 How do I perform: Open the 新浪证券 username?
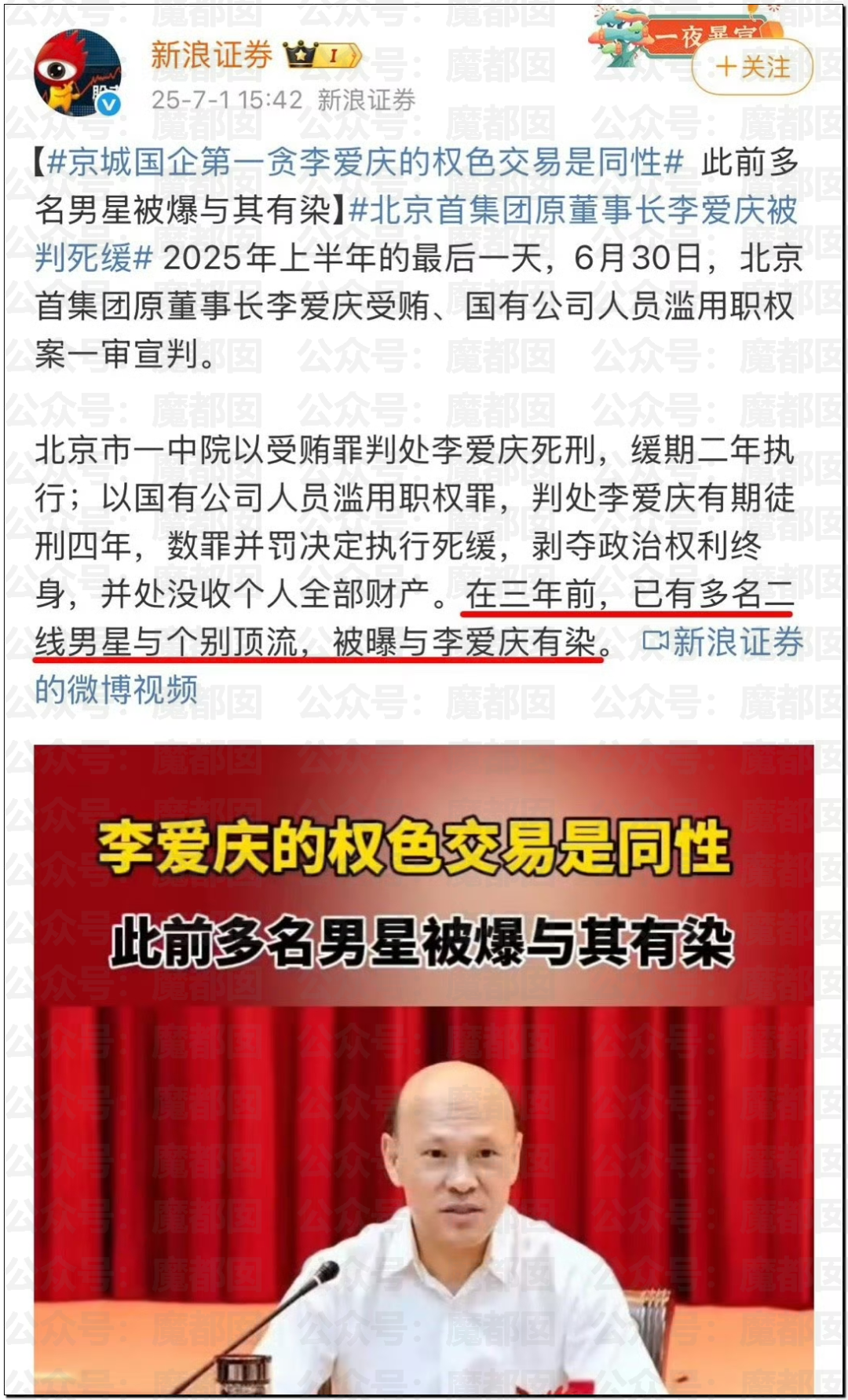tap(210, 55)
